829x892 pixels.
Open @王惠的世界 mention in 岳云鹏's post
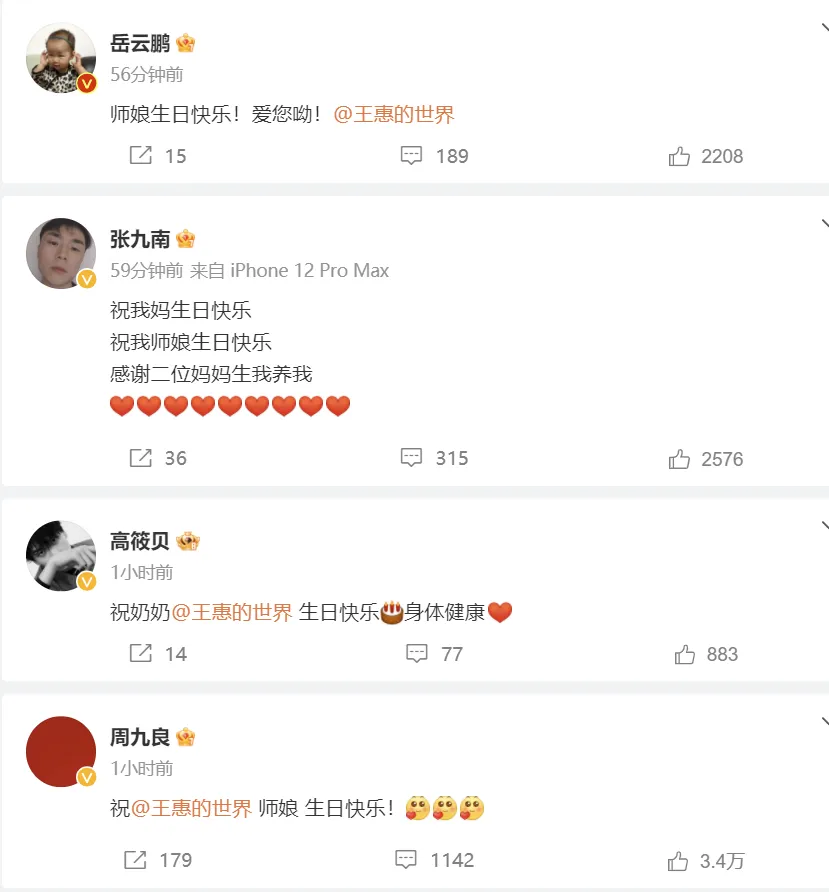[394, 115]
